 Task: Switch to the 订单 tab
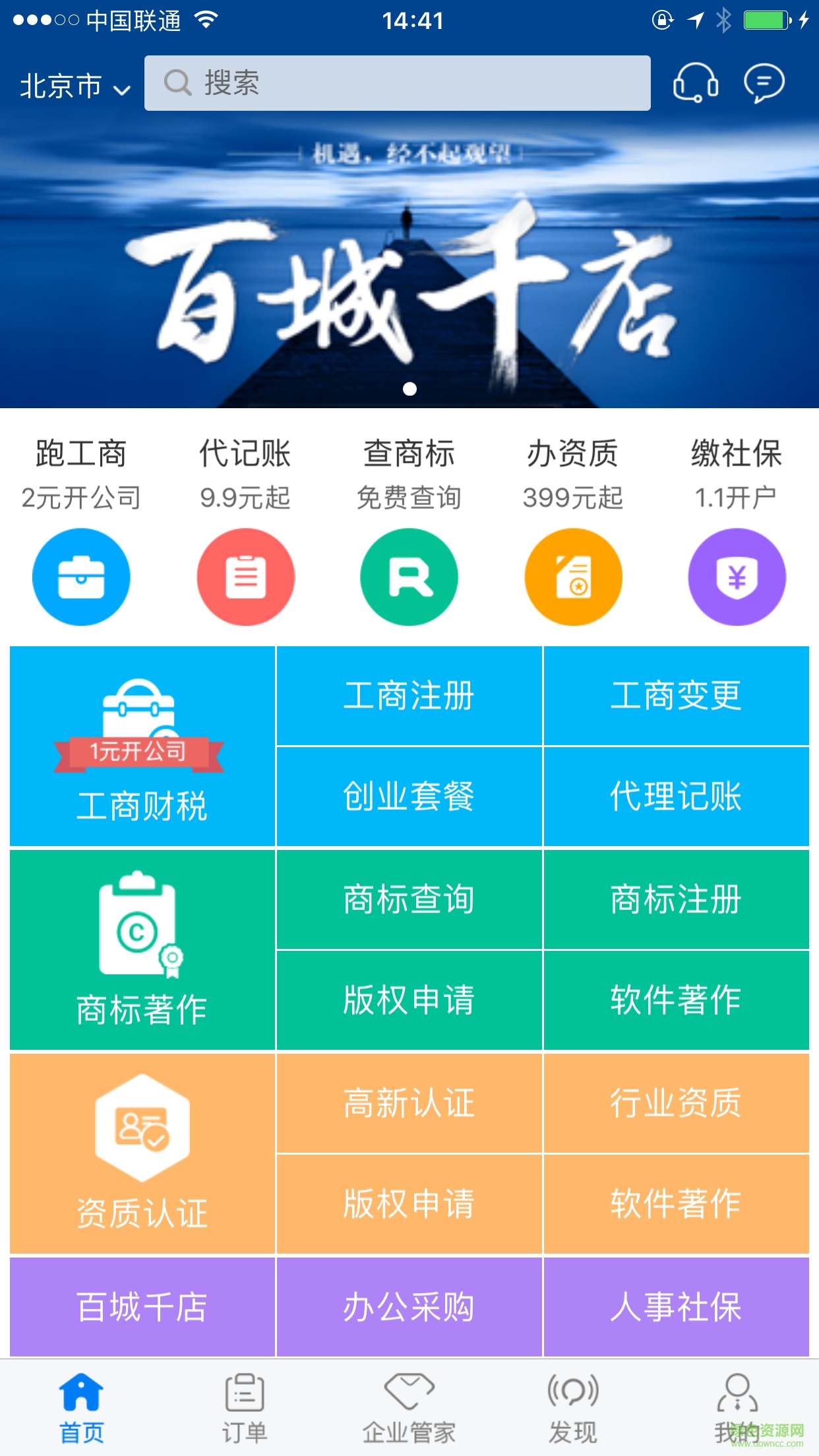pyautogui.click(x=244, y=1405)
